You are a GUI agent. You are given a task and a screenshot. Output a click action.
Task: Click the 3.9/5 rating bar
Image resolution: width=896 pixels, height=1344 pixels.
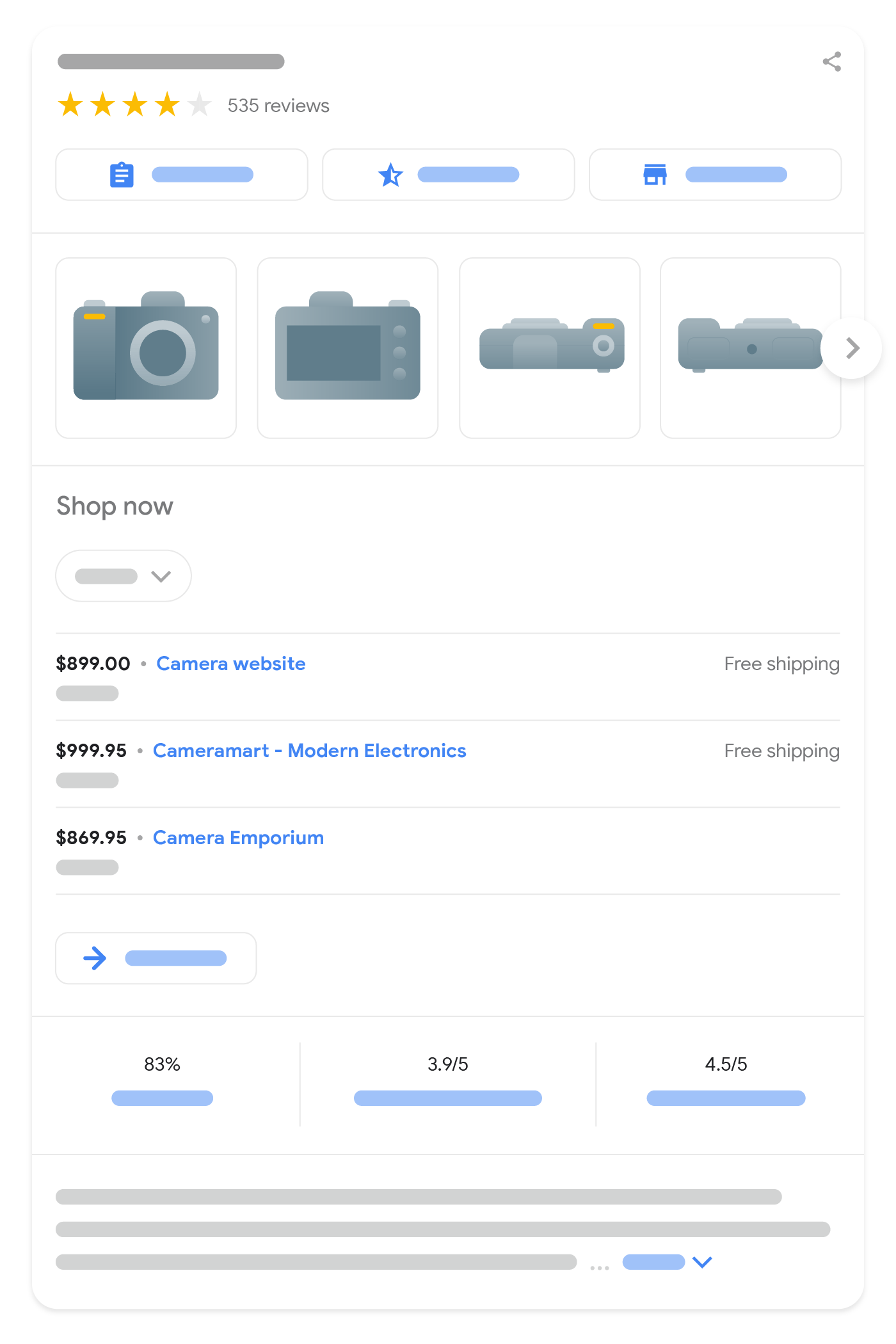click(x=447, y=1098)
